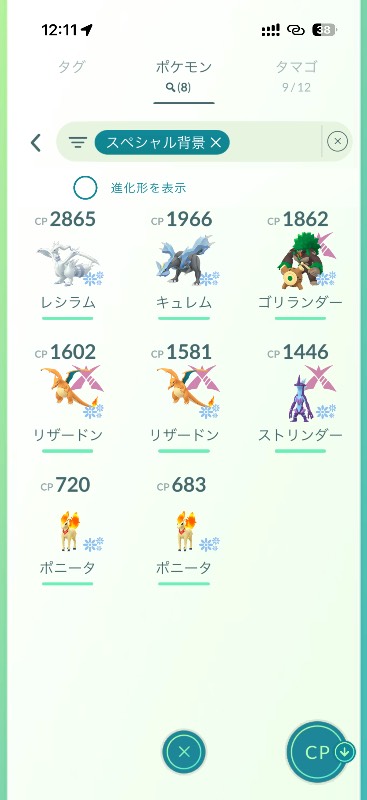Viewport: 367px width, 800px height.
Task: Change sort order via CP button
Action: point(319,753)
